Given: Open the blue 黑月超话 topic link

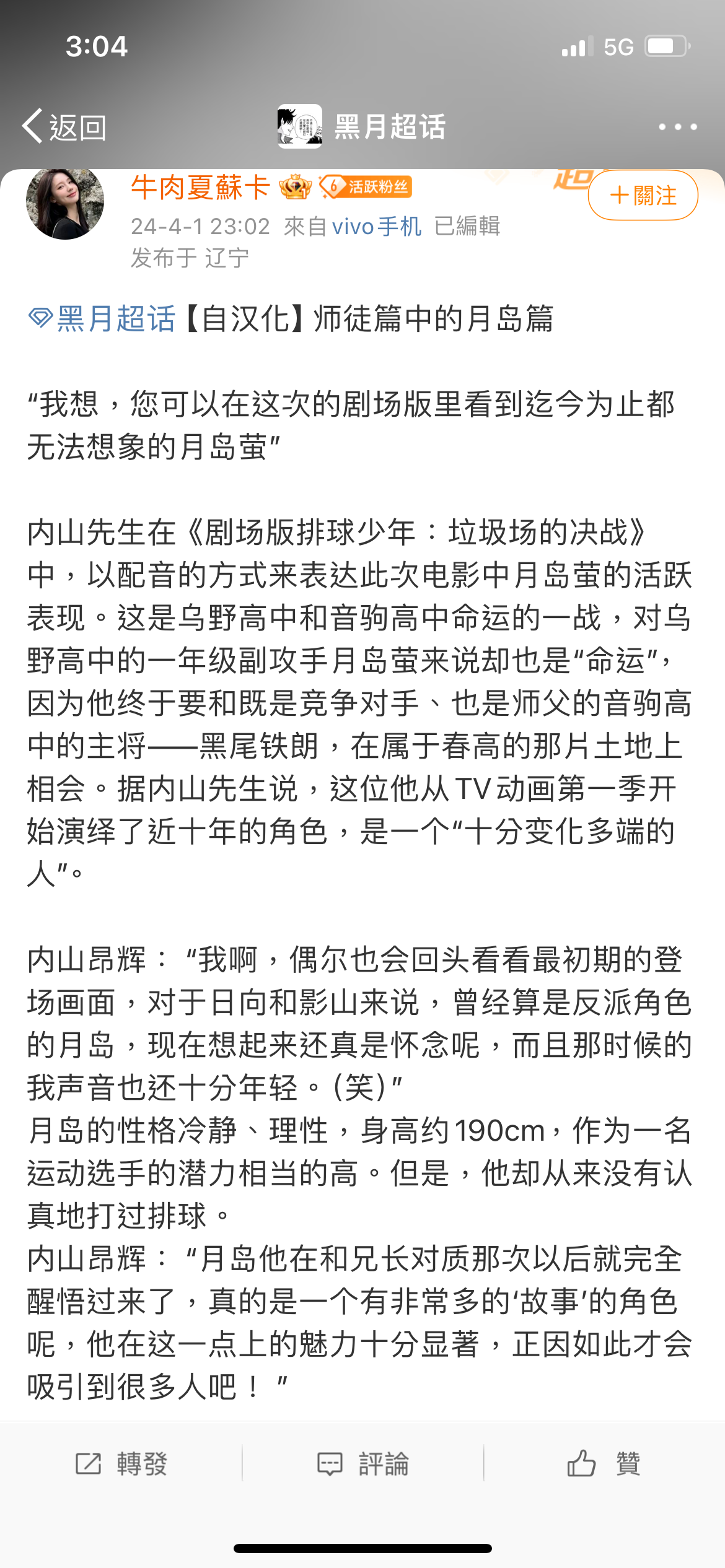Looking at the screenshot, I should tap(103, 319).
